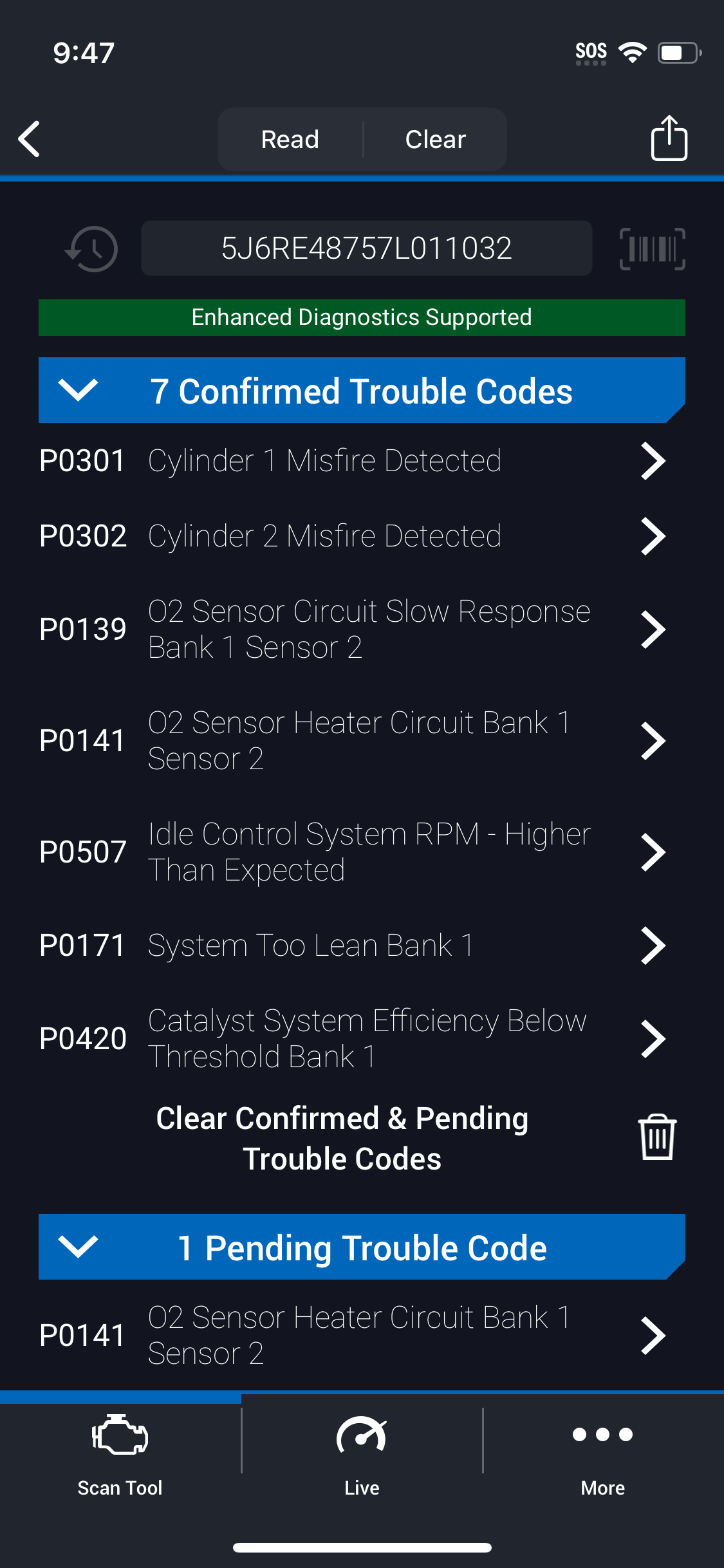Collapse the 7 Confirmed Trouble Codes section
The width and height of the screenshot is (724, 1568).
pyautogui.click(x=362, y=390)
